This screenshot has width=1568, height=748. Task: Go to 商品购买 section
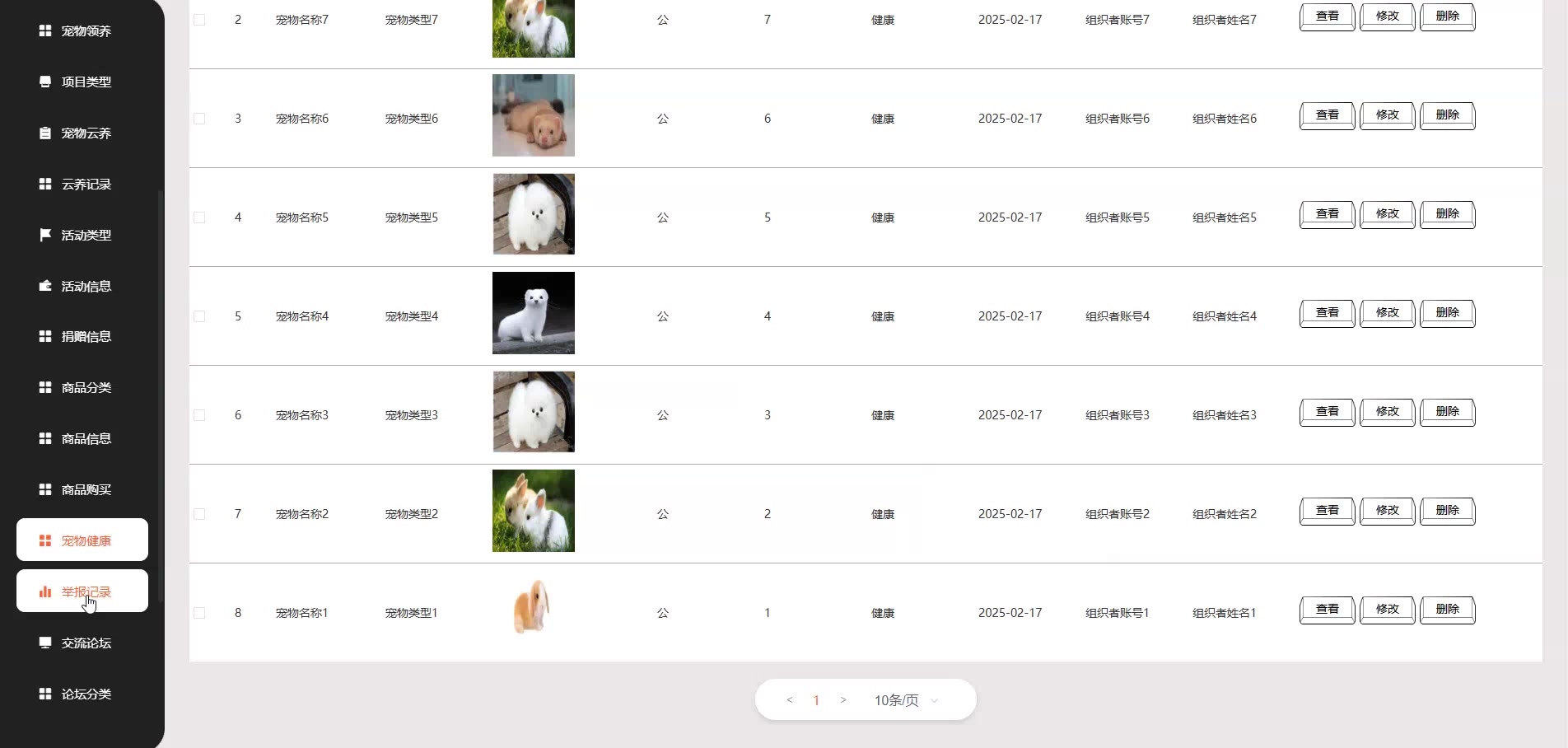pos(86,490)
